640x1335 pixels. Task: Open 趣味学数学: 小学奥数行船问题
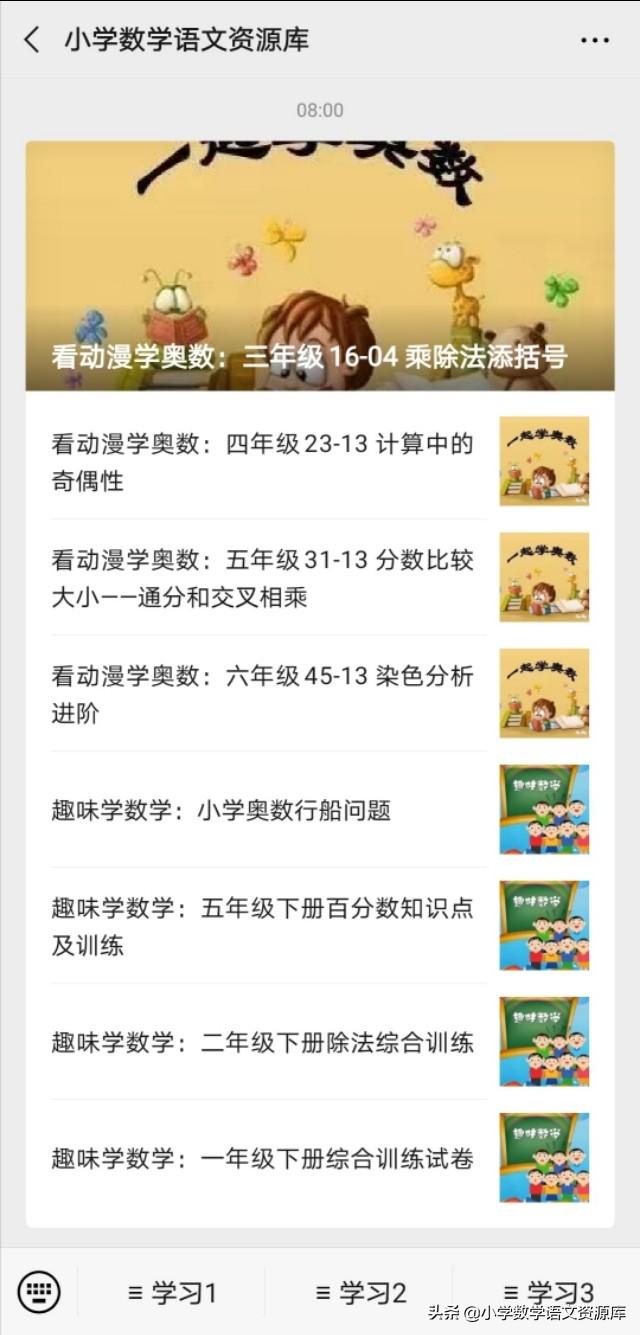point(320,809)
